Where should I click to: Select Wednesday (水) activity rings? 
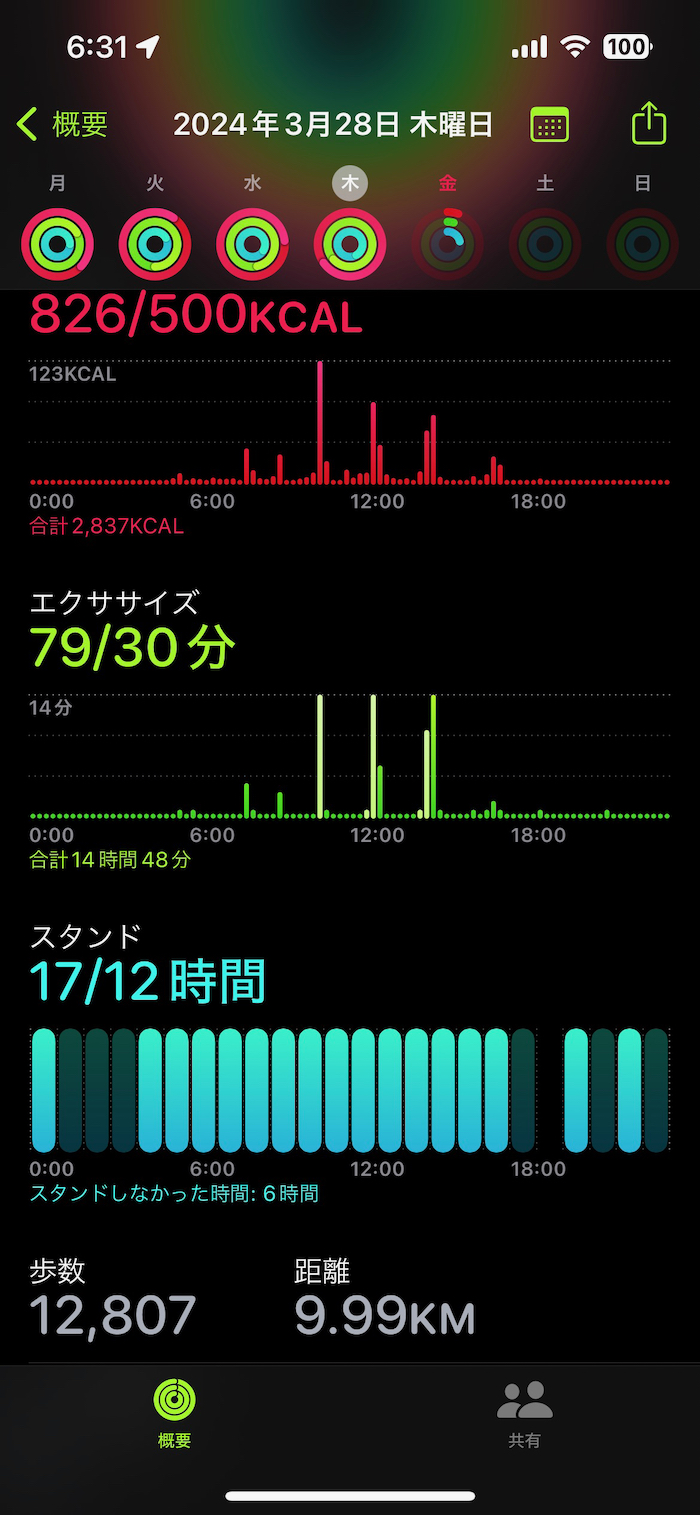[x=253, y=243]
